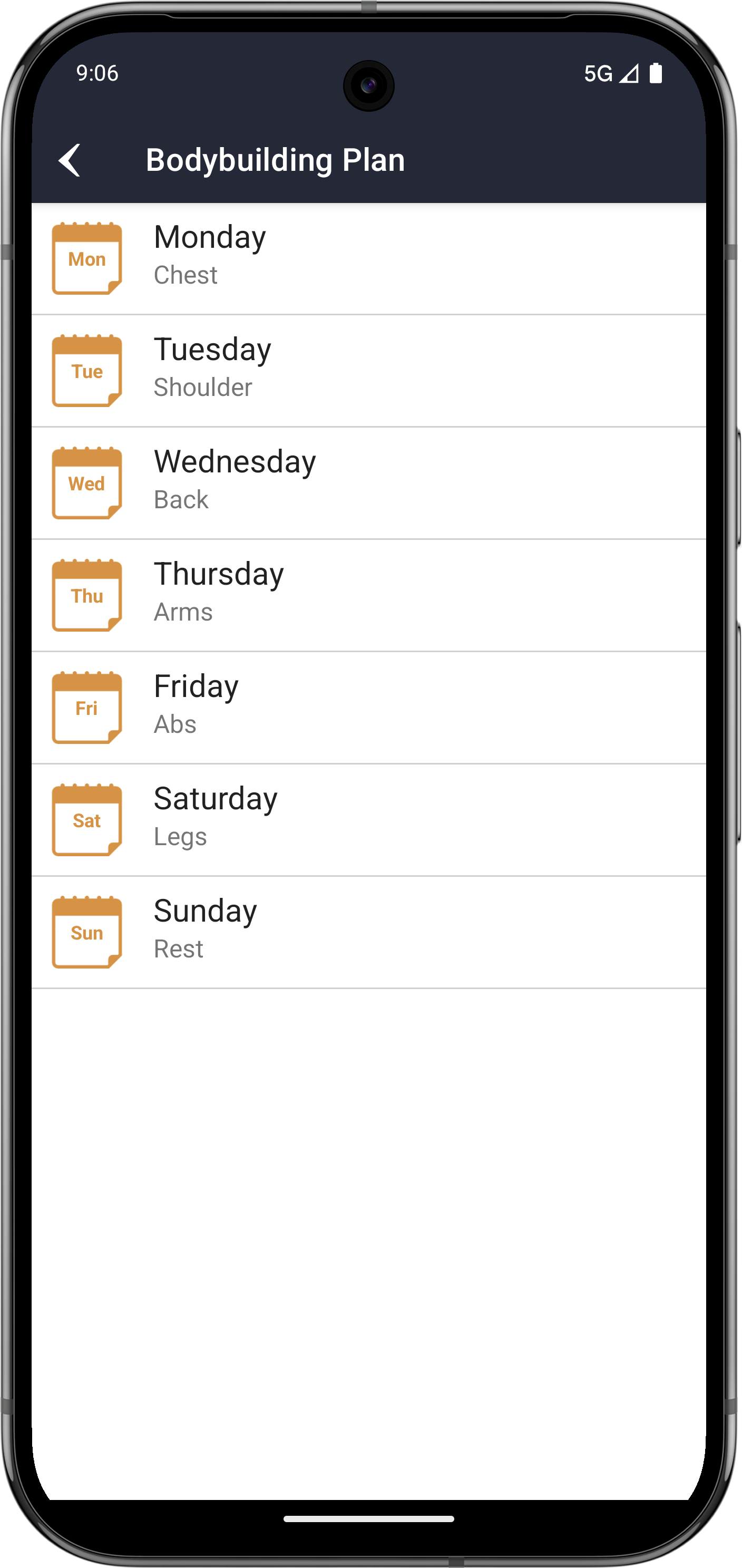
Task: Open the Sunday Rest row
Action: click(x=368, y=933)
